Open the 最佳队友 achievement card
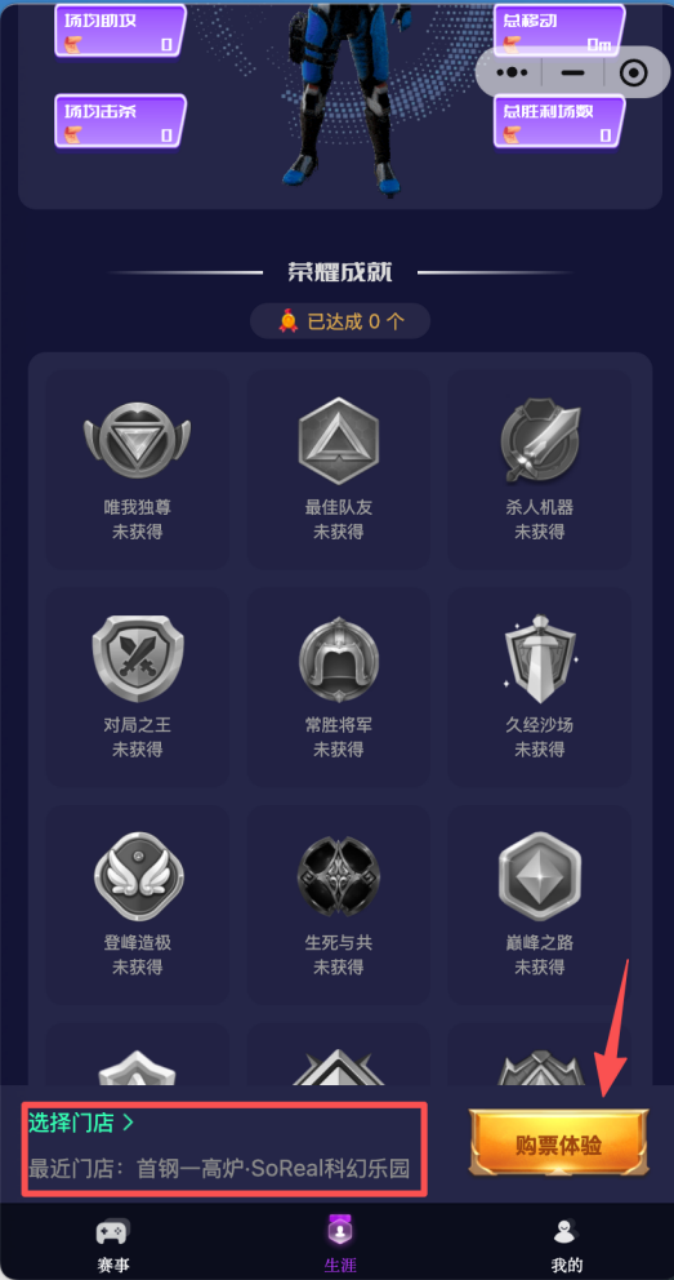Viewport: 674px width, 1280px height. (x=338, y=469)
